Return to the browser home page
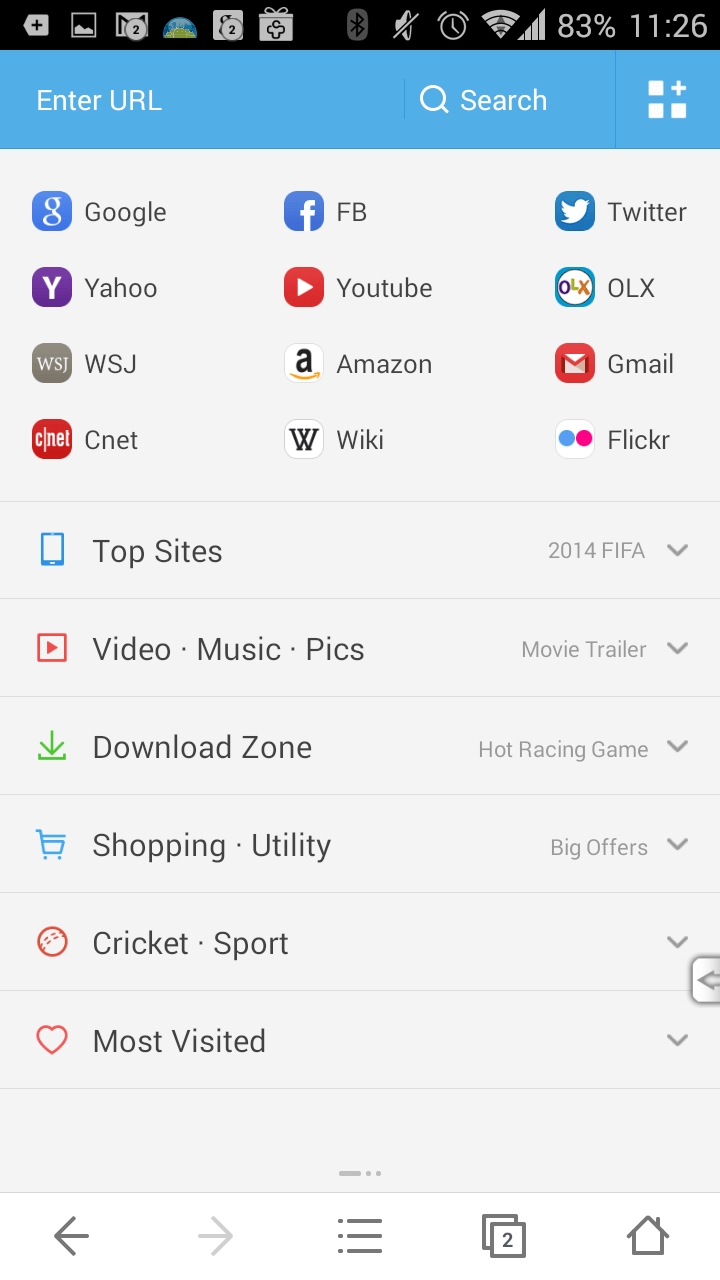This screenshot has height=1280, width=720. 648,1236
